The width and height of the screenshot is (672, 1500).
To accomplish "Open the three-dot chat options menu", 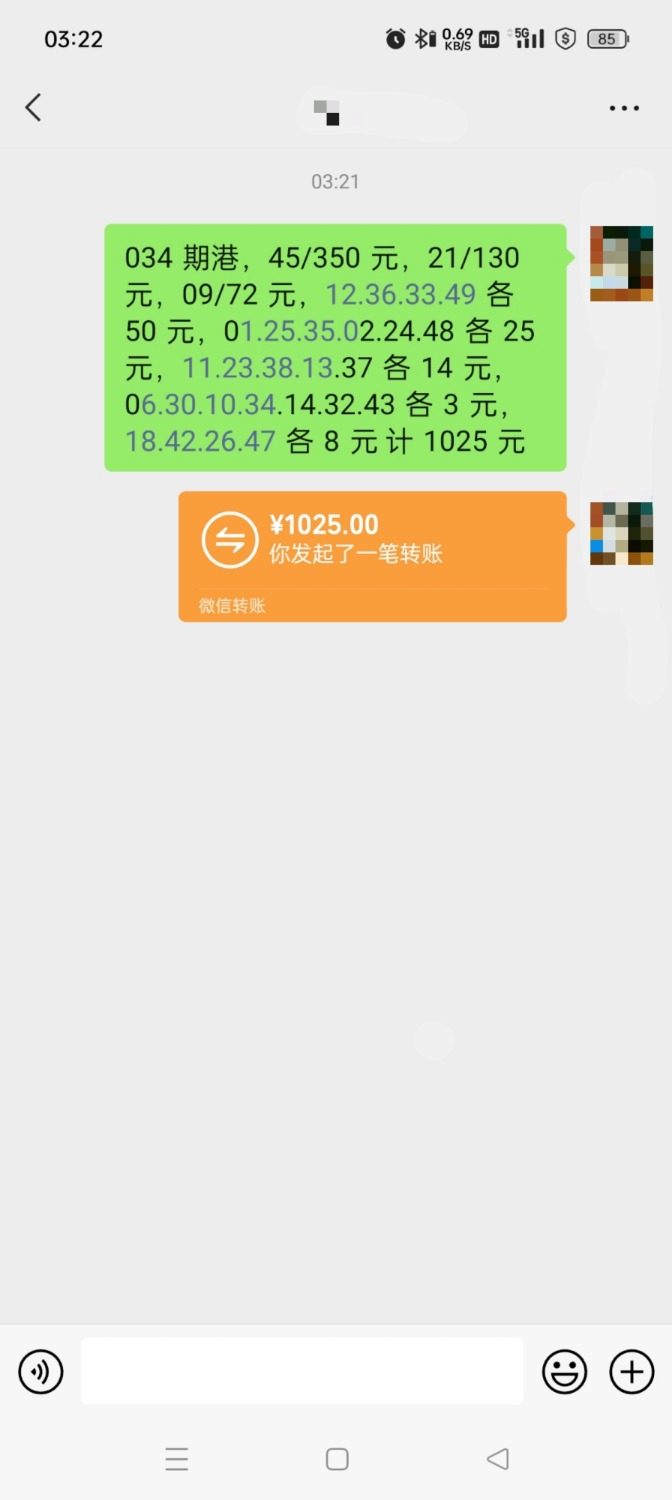I will (624, 108).
